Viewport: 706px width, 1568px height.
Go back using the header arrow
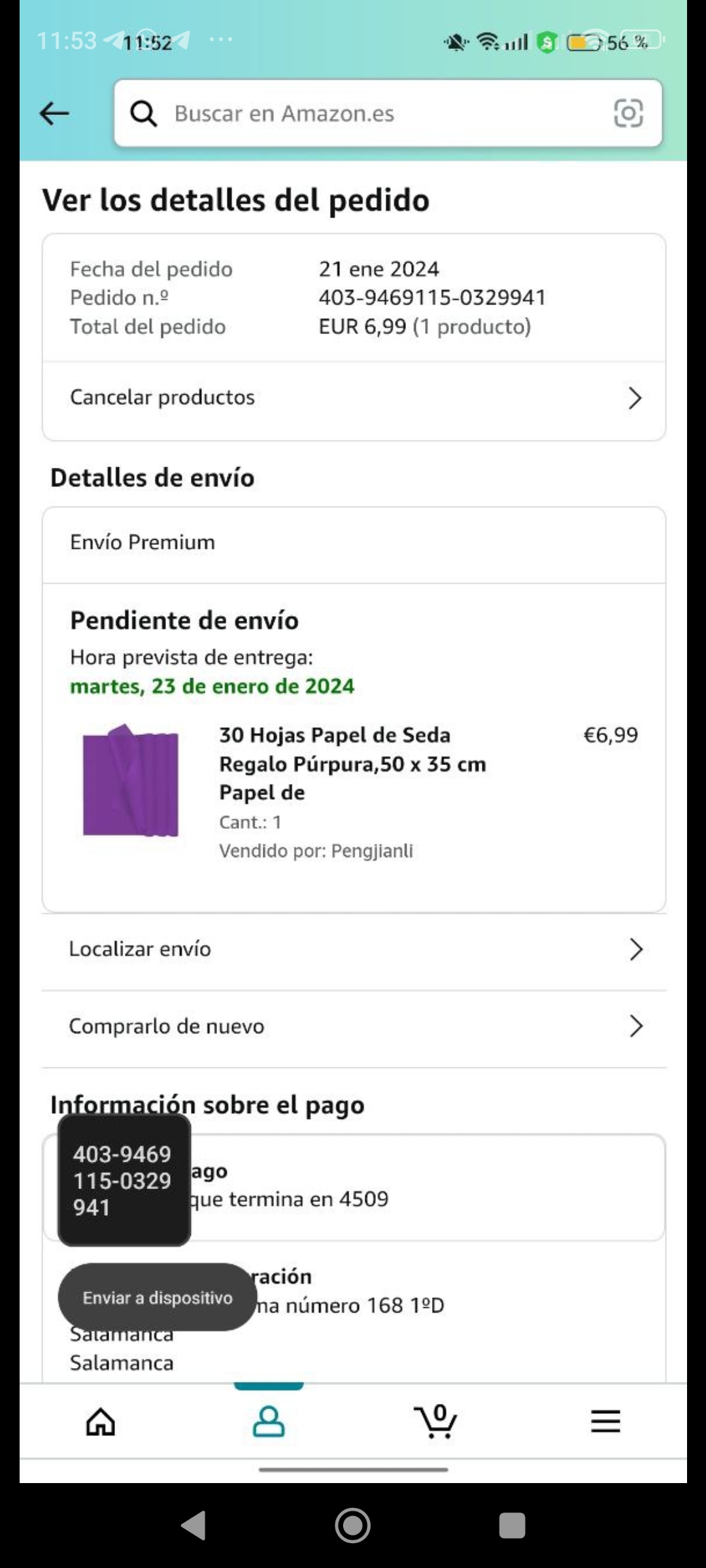(54, 113)
